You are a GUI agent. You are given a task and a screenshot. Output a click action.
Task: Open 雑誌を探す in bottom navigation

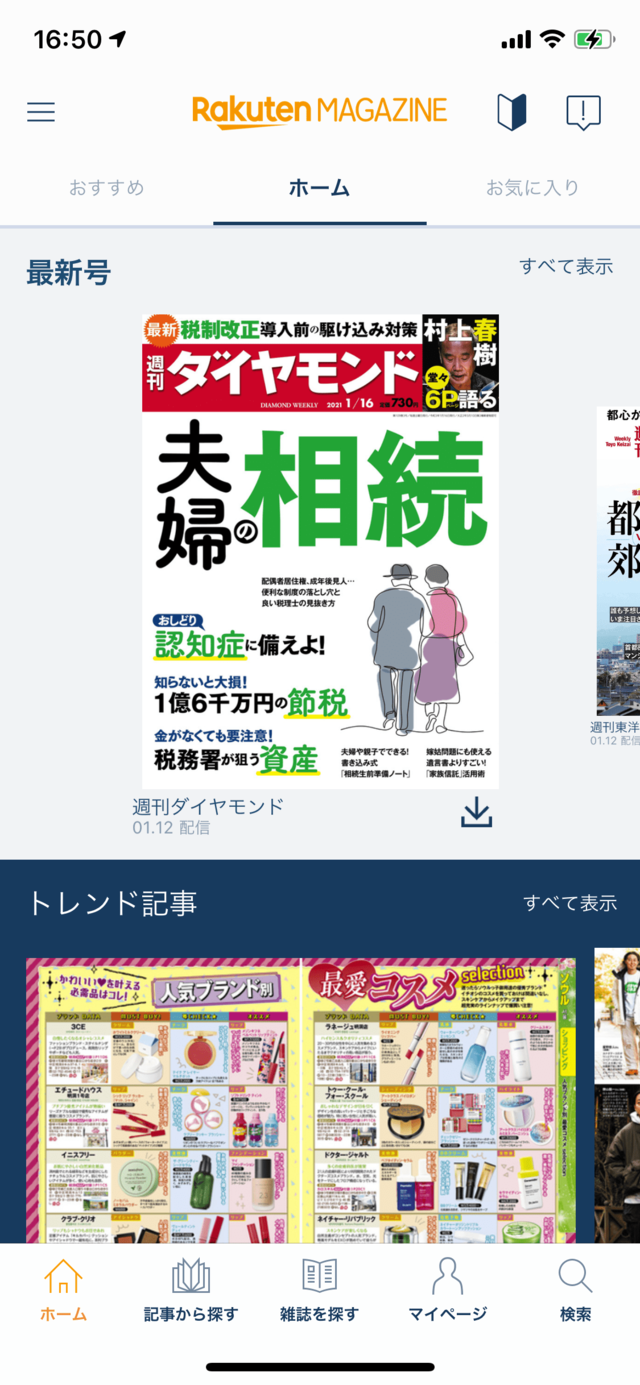click(319, 1290)
